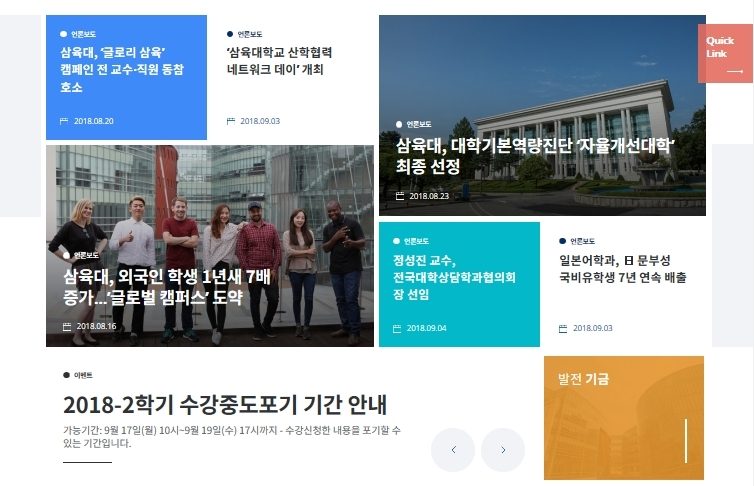
Task: Open the '글로리 삼육' campaign news card
Action: (125, 70)
